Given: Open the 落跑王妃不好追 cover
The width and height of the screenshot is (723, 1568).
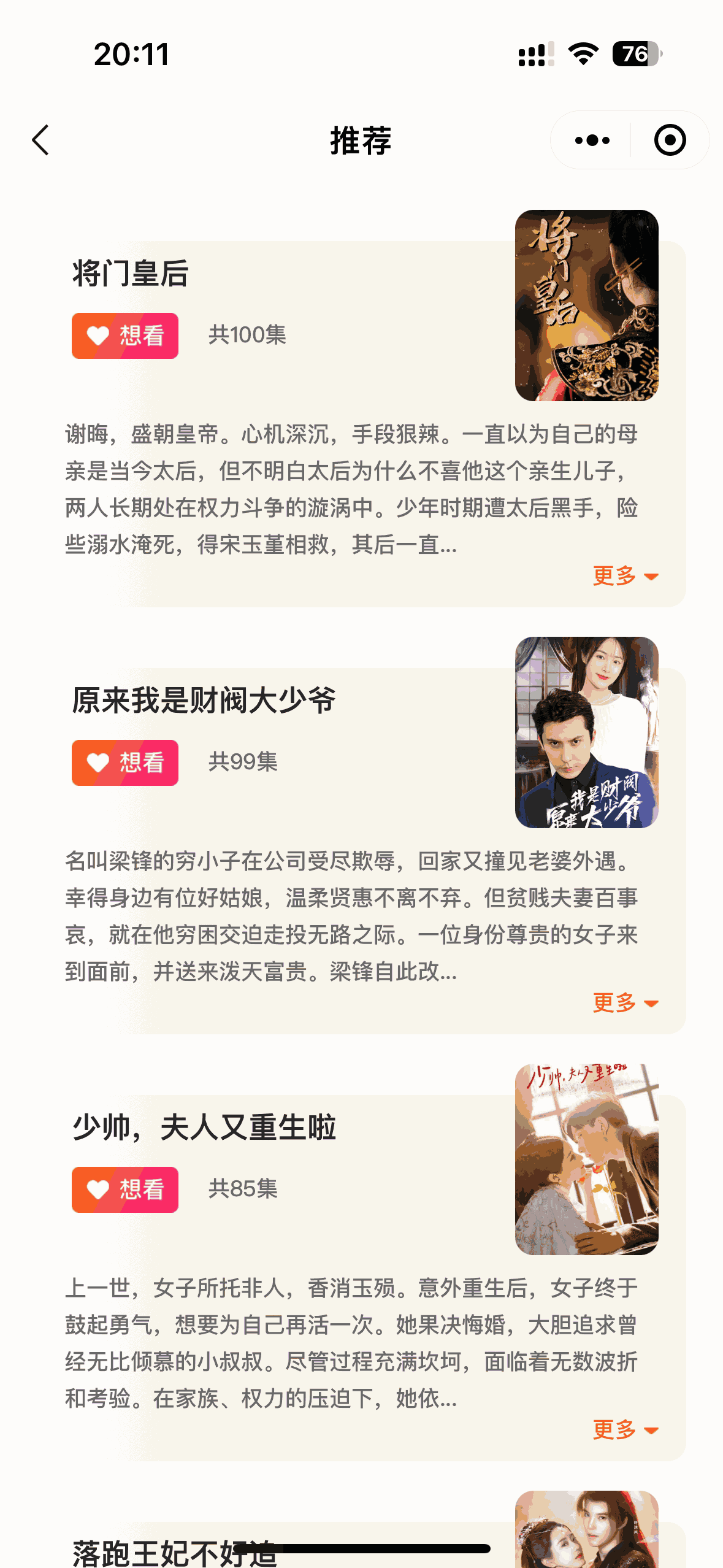Looking at the screenshot, I should (586, 1531).
